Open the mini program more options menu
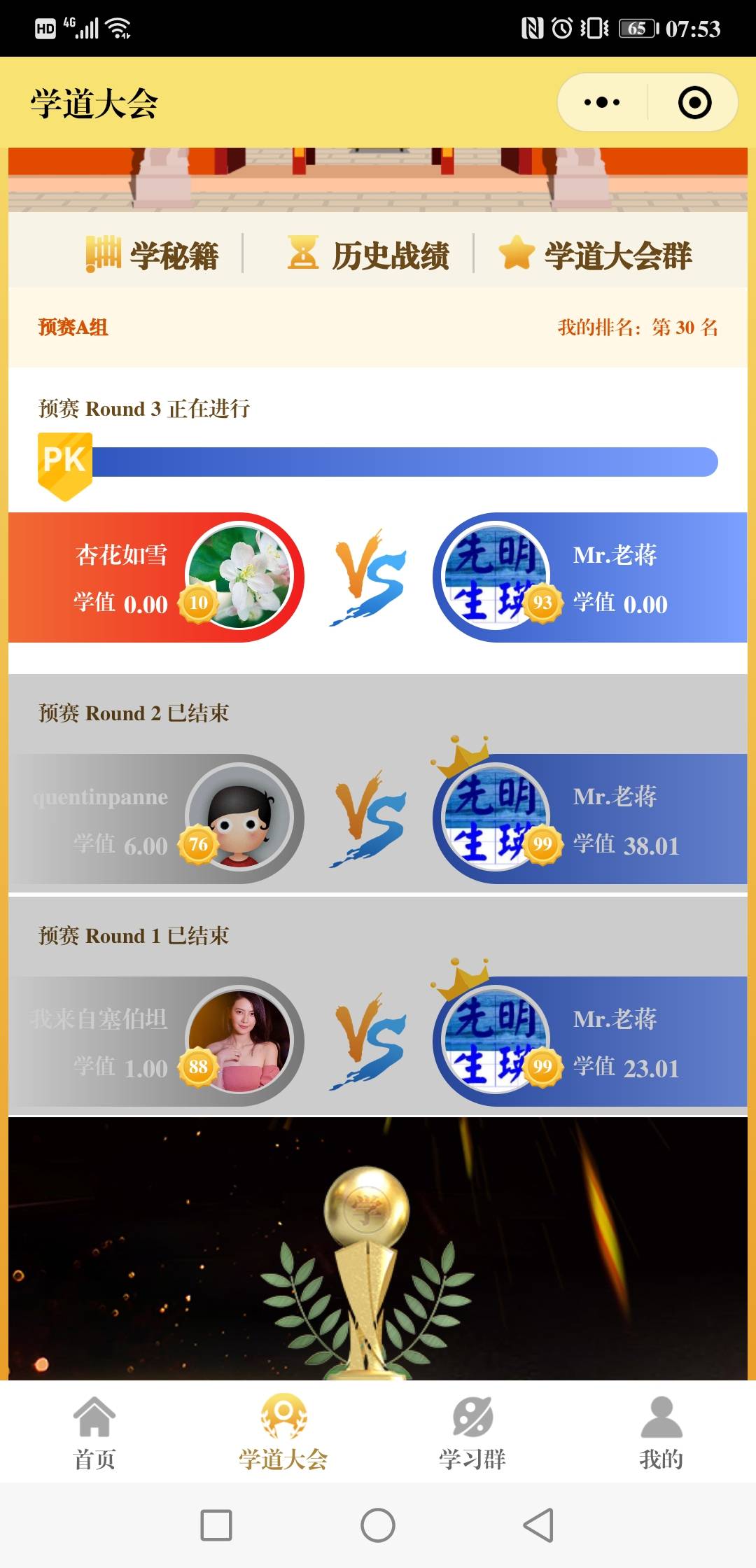This screenshot has height=1568, width=756. click(x=602, y=102)
